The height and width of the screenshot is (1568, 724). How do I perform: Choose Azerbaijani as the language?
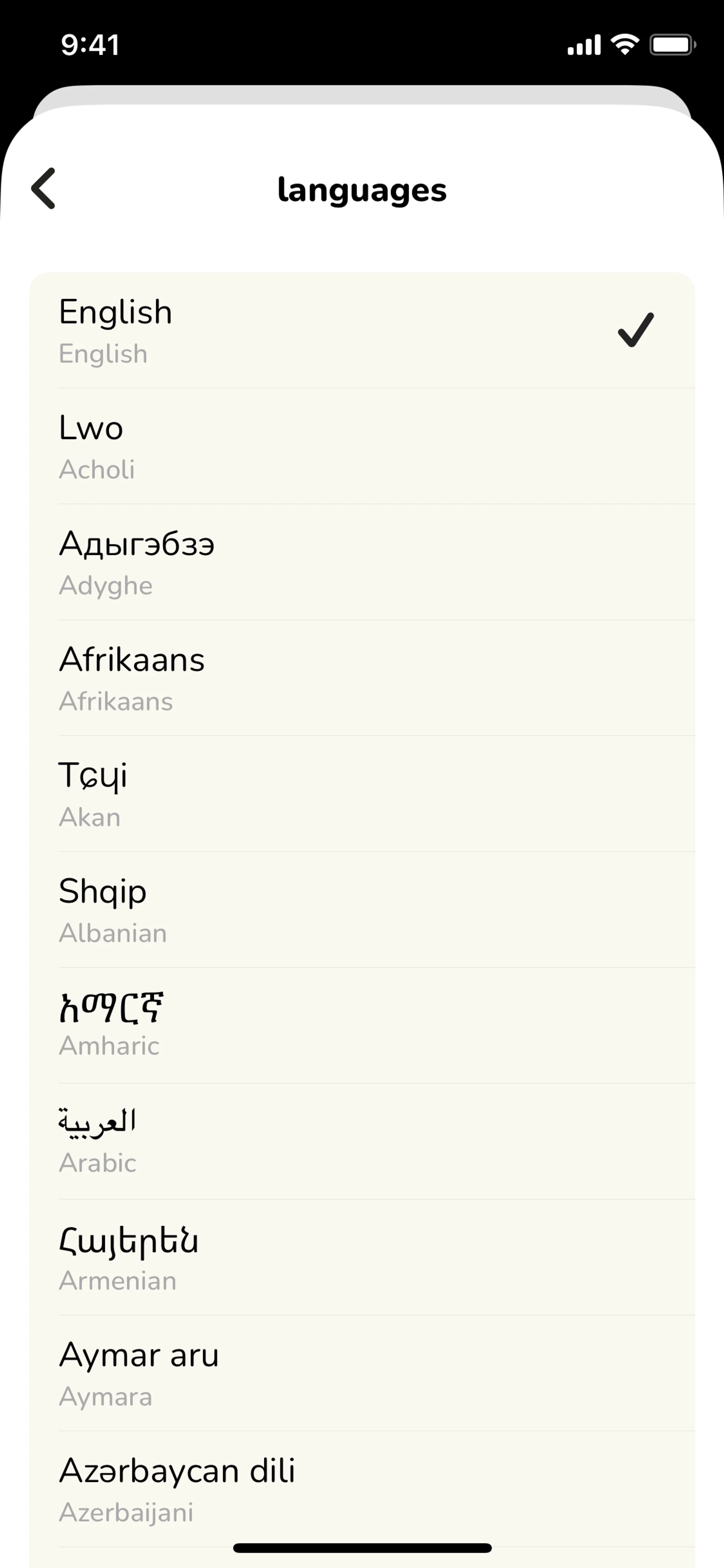tap(361, 1489)
